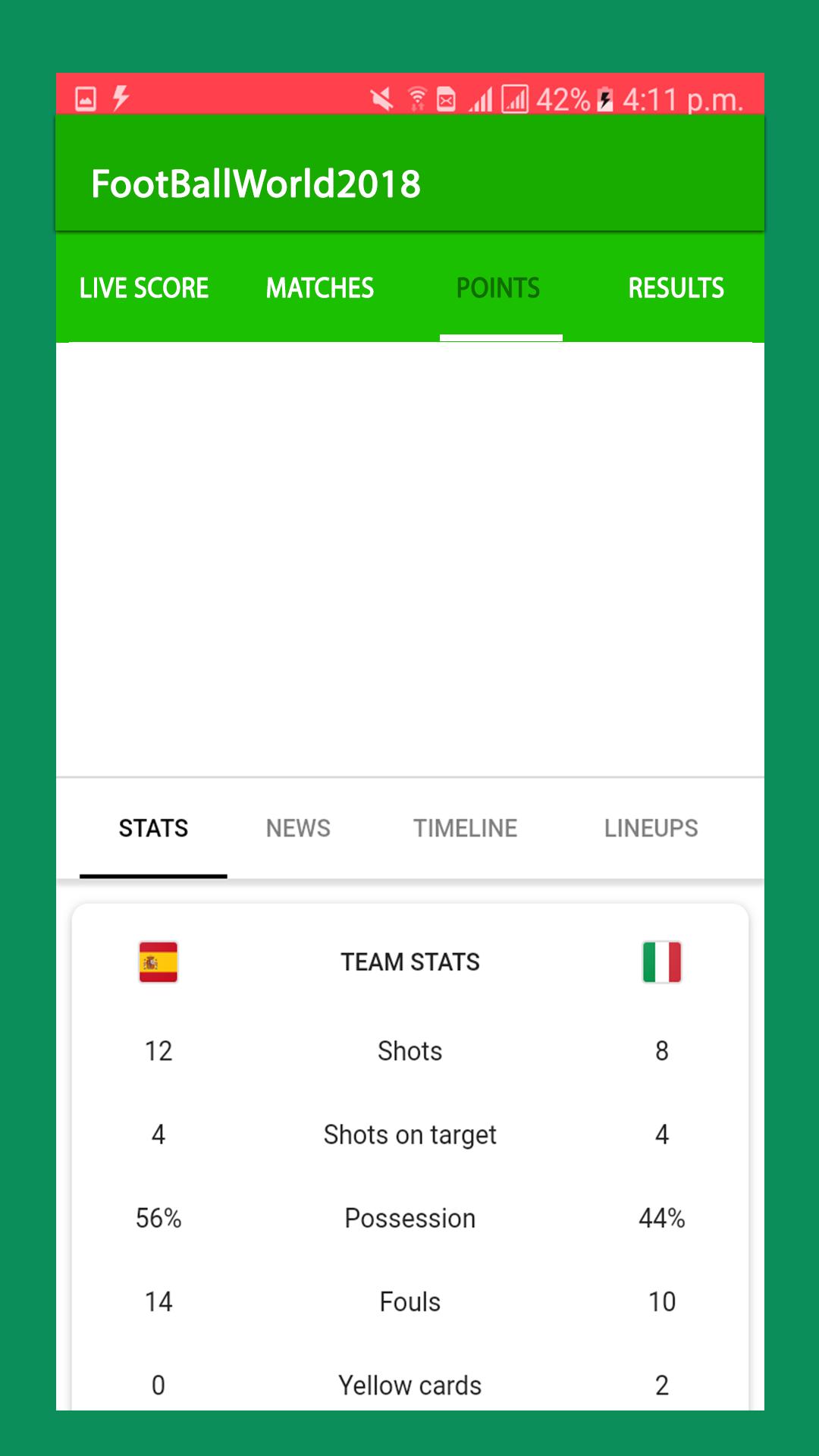819x1456 pixels.
Task: Switch to the Live Score tab
Action: 144,288
